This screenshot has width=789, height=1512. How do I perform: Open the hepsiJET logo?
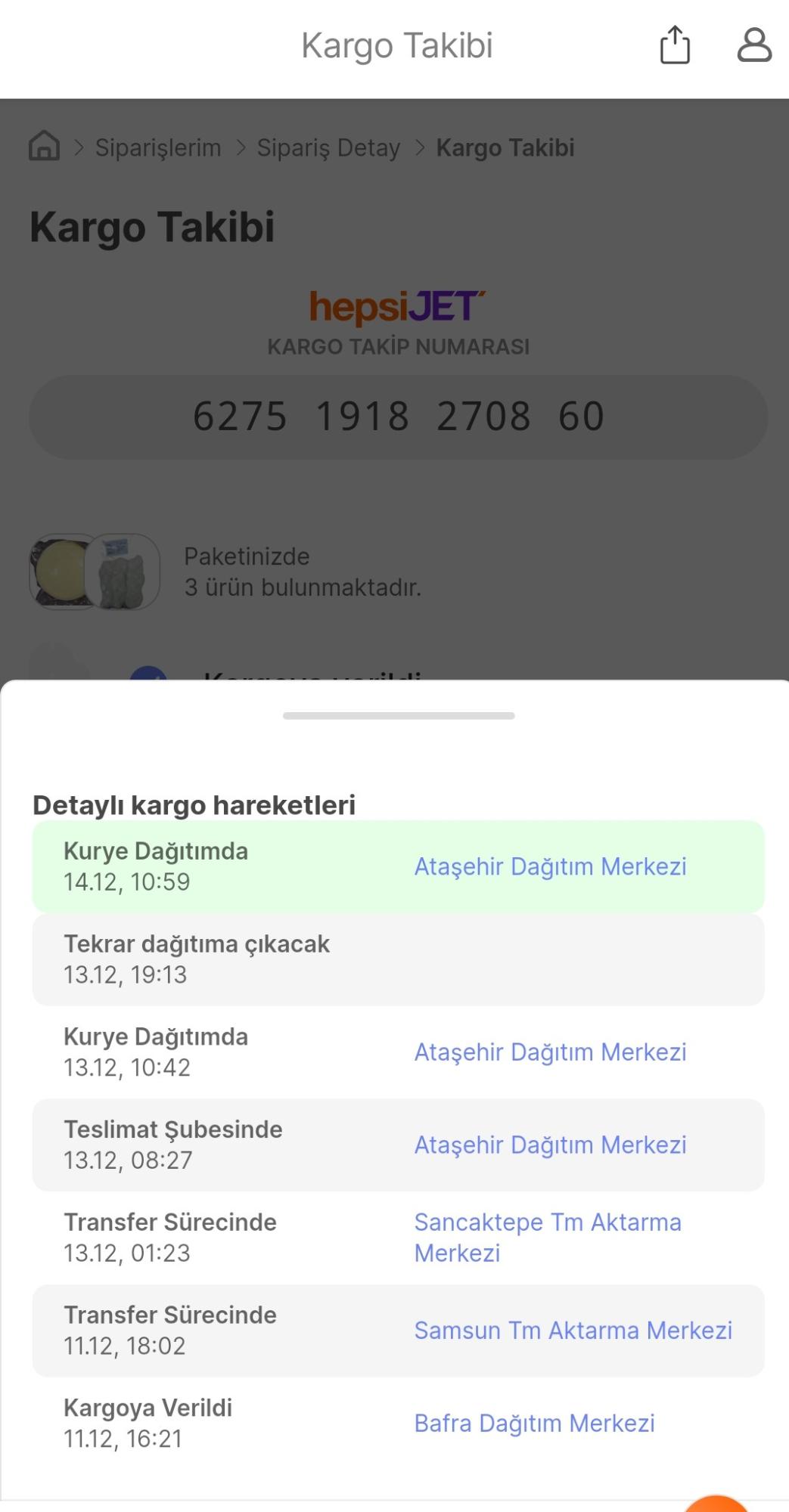pyautogui.click(x=396, y=304)
